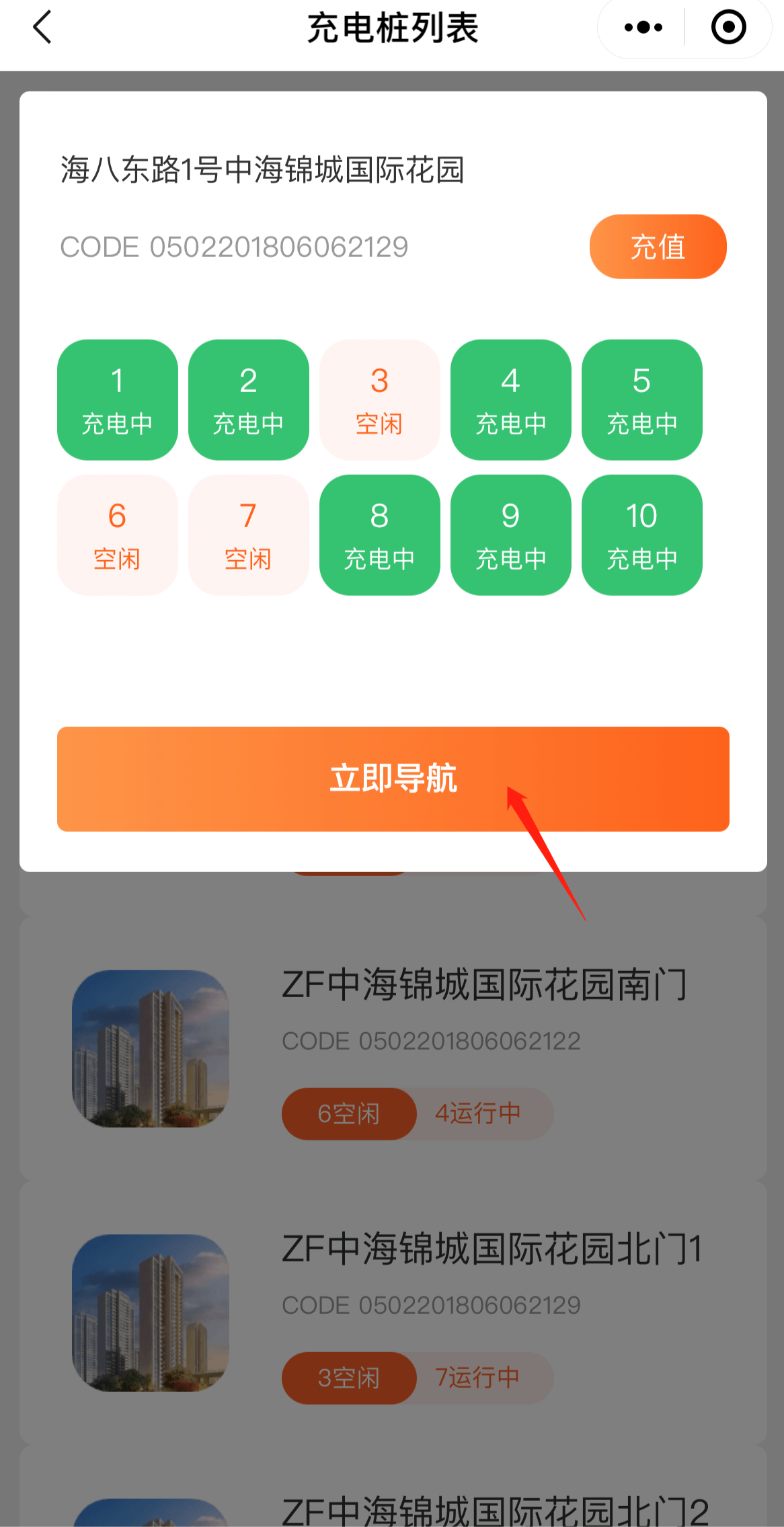Tap the 充值 recharge button
This screenshot has width=784, height=1527.
(x=658, y=247)
